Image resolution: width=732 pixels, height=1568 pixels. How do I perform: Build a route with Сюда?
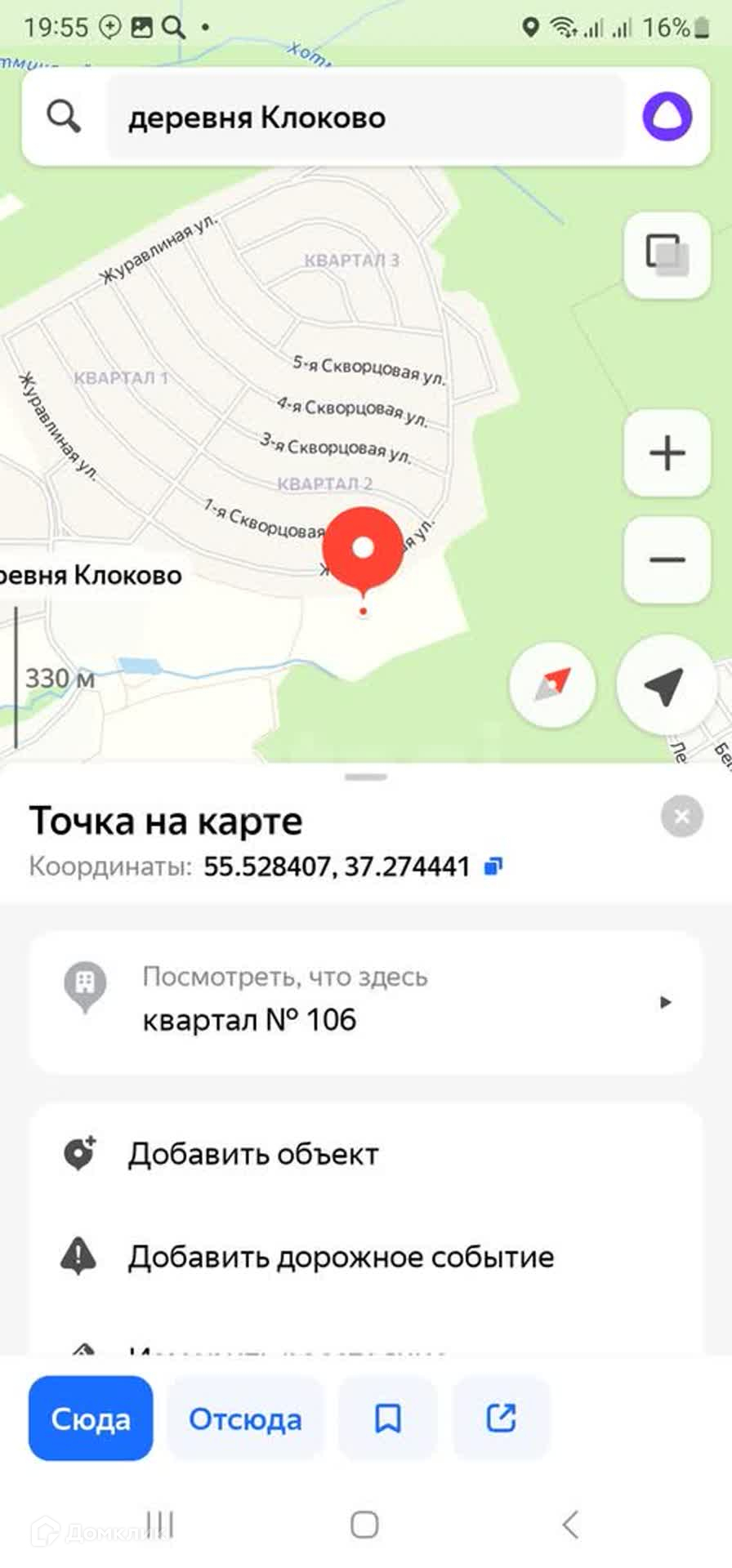[91, 1419]
